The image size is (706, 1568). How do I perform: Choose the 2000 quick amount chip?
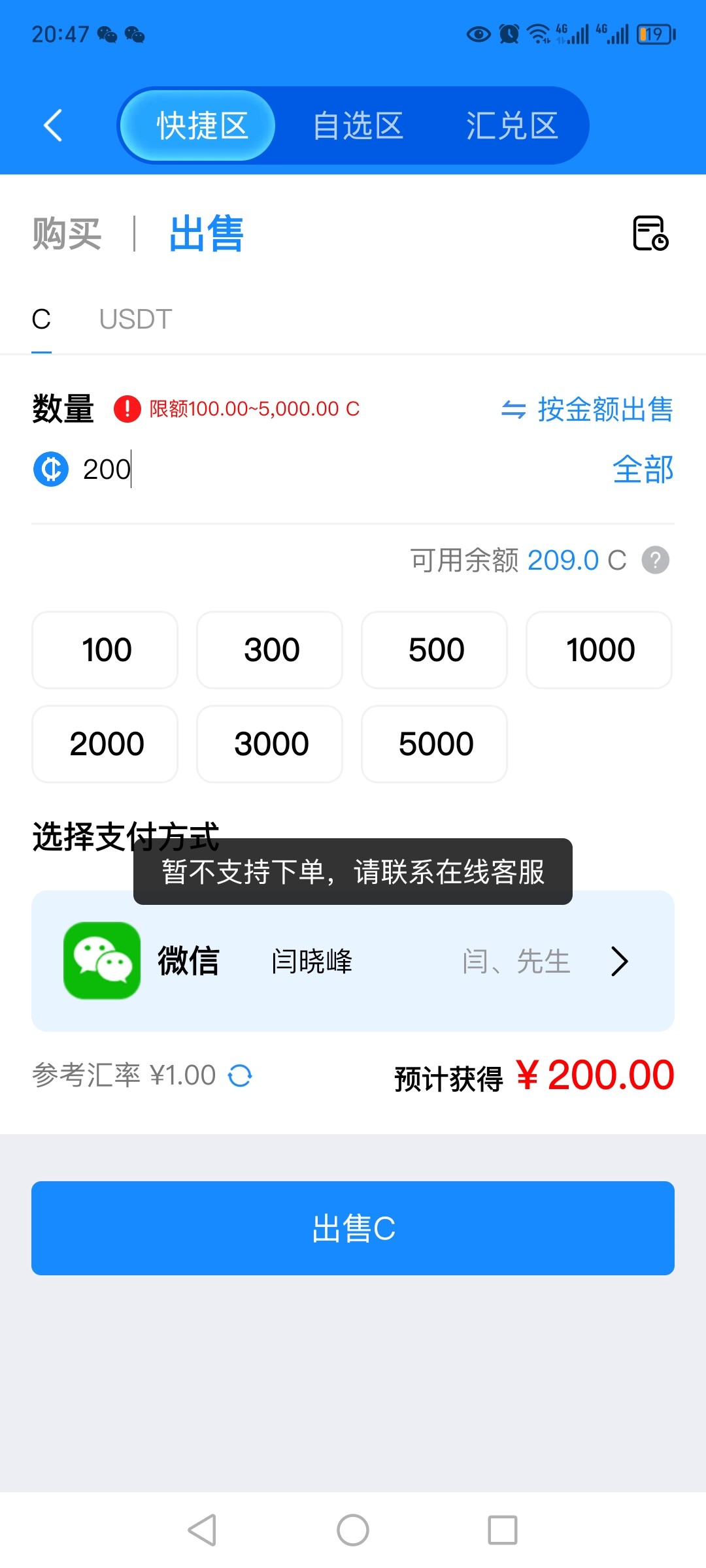pyautogui.click(x=105, y=744)
